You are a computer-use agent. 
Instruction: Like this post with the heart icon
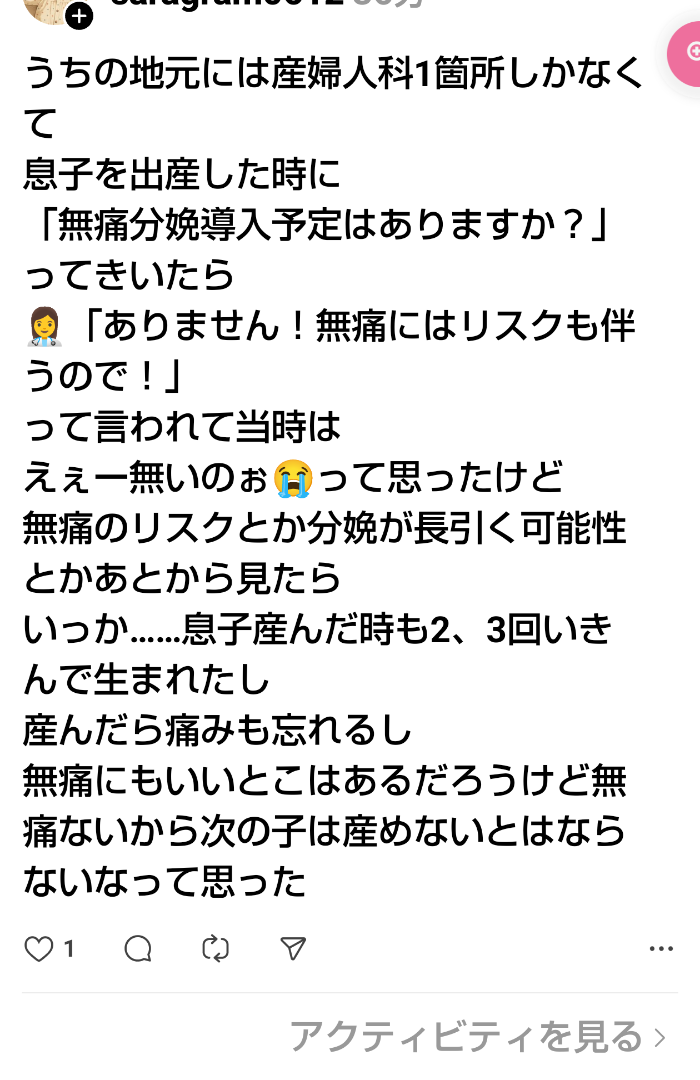39,949
